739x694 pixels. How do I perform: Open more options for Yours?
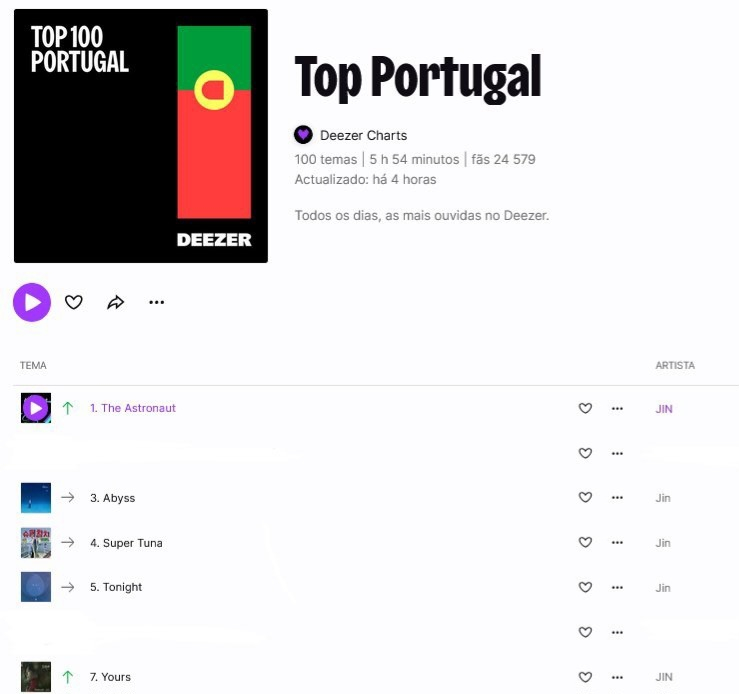pos(617,677)
